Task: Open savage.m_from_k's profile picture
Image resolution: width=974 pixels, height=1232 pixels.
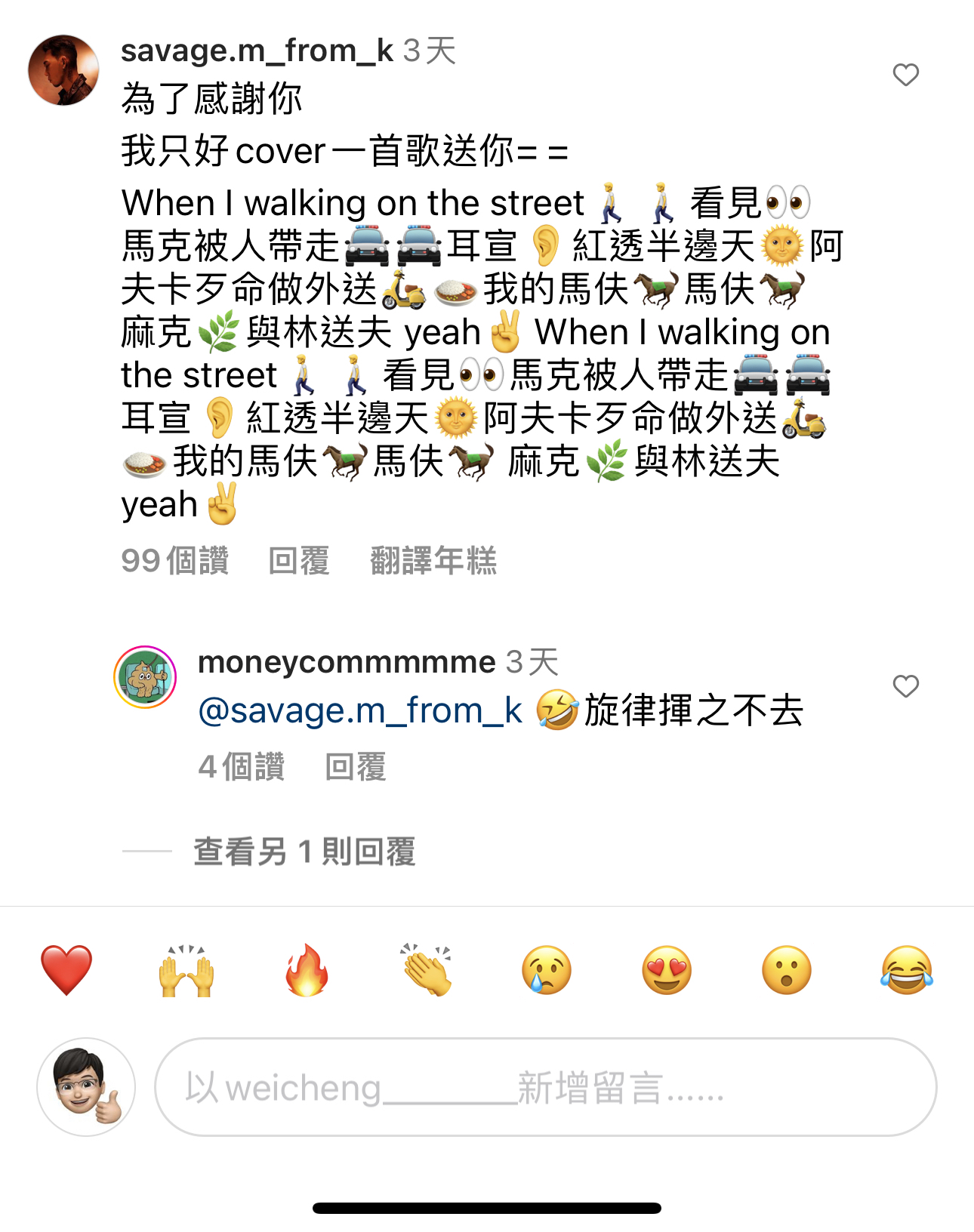Action: 63,70
